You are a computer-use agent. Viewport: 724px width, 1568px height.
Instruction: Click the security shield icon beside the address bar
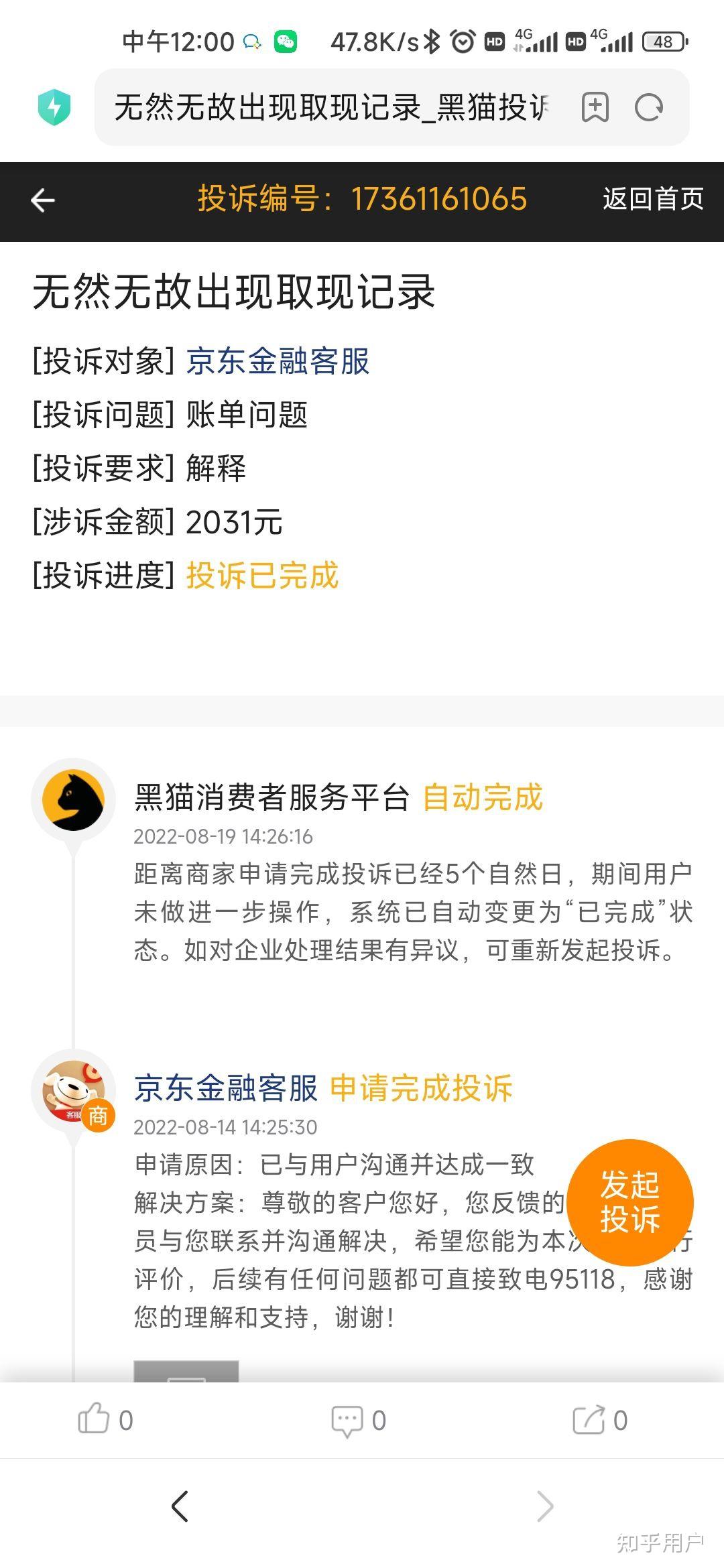pyautogui.click(x=54, y=107)
